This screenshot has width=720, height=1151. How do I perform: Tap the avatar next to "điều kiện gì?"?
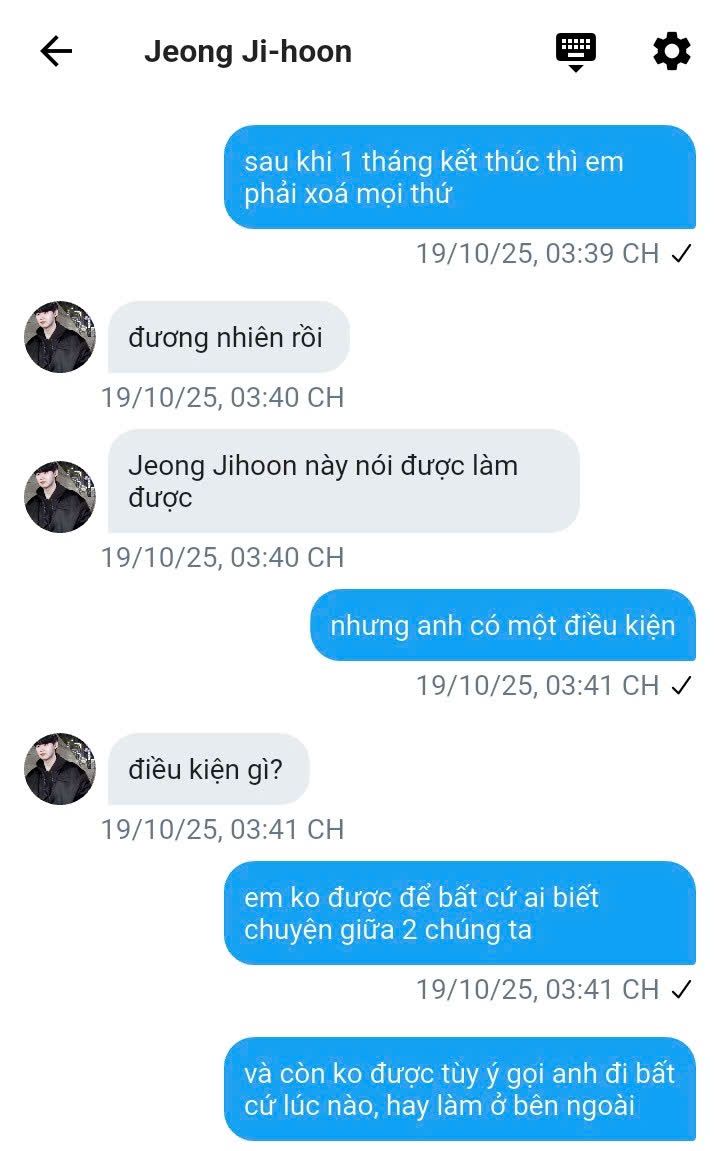point(60,769)
